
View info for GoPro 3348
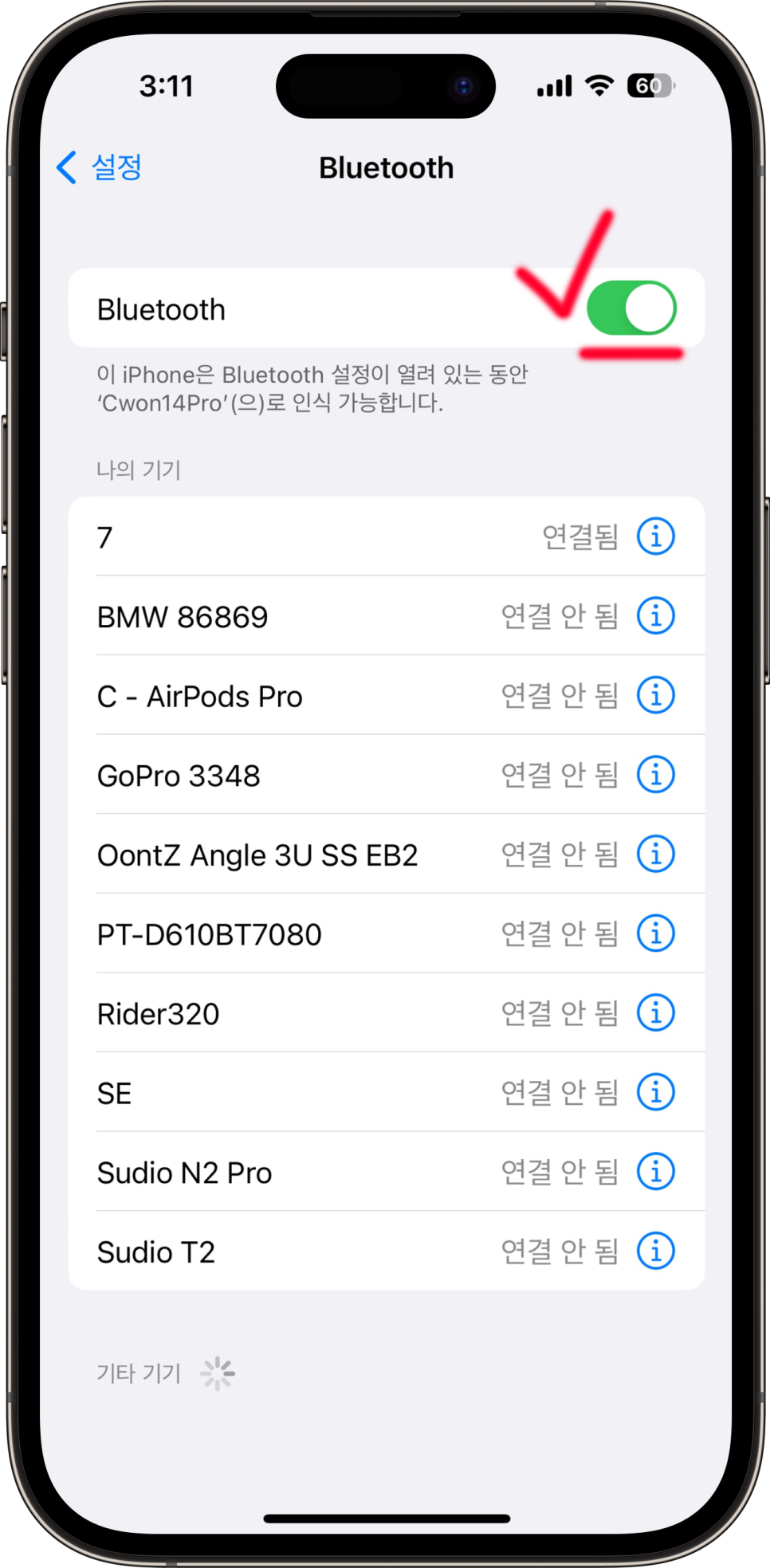(x=655, y=775)
